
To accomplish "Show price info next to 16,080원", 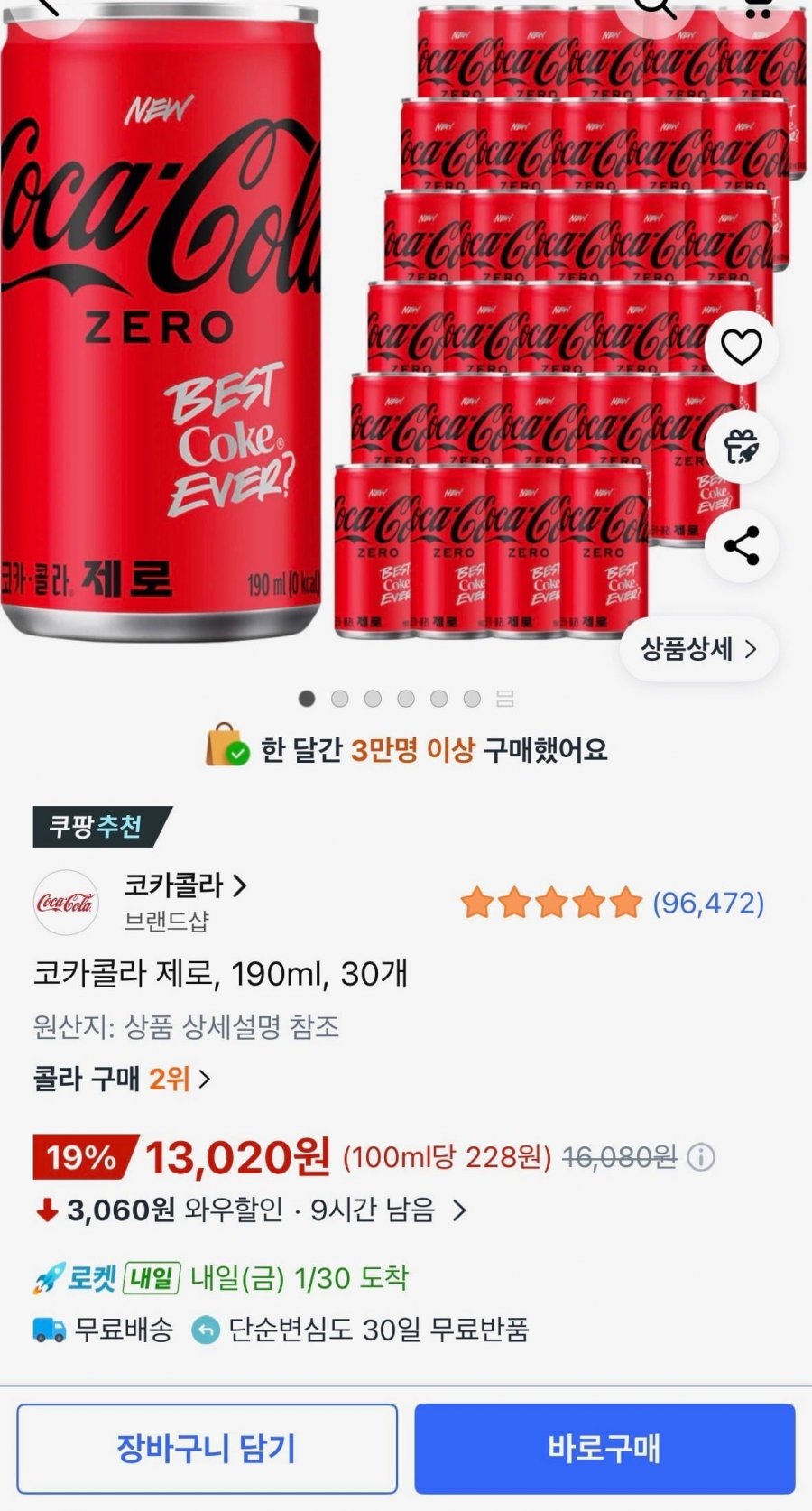I will tap(701, 1157).
